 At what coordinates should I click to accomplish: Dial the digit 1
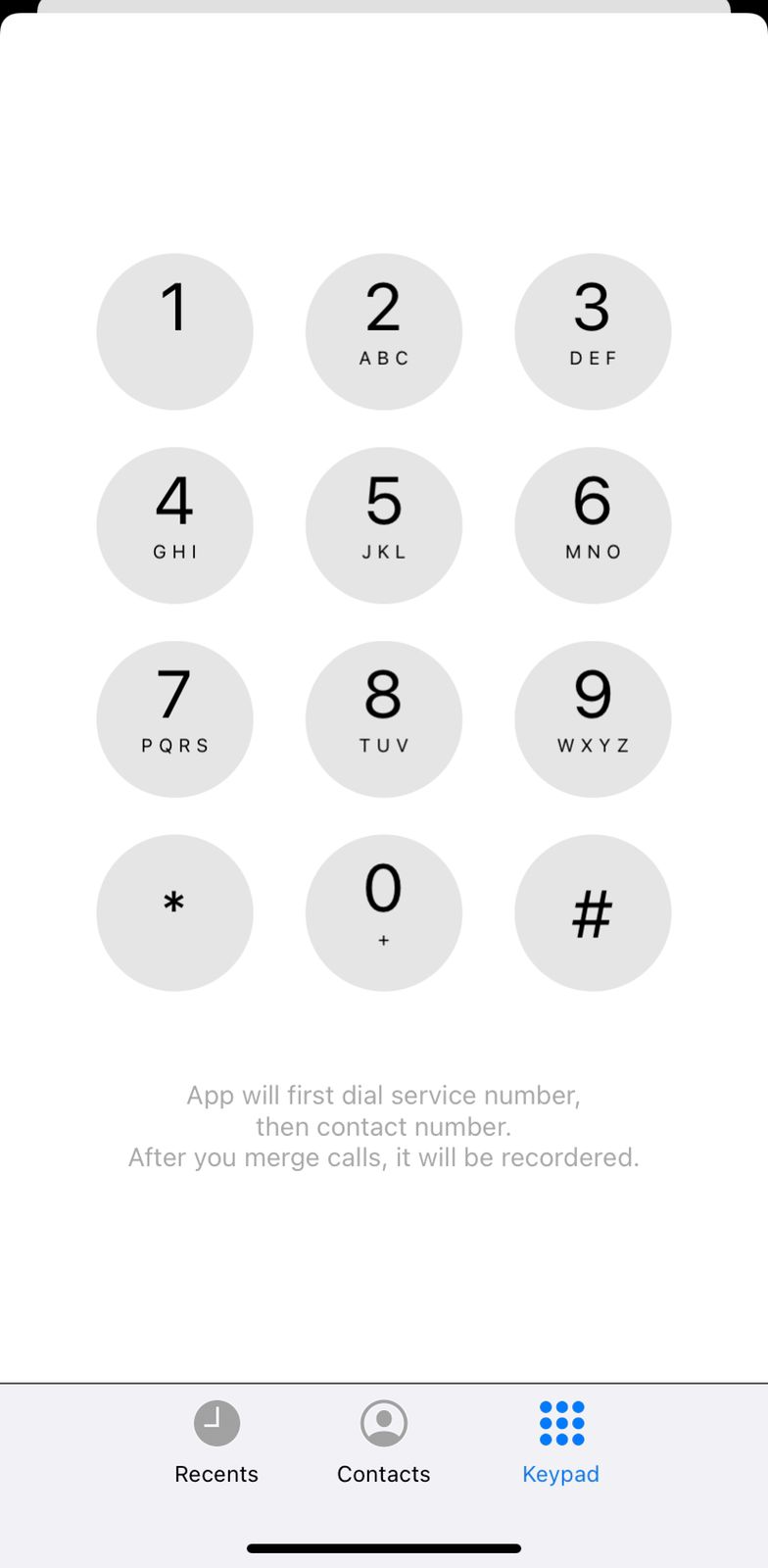174,331
